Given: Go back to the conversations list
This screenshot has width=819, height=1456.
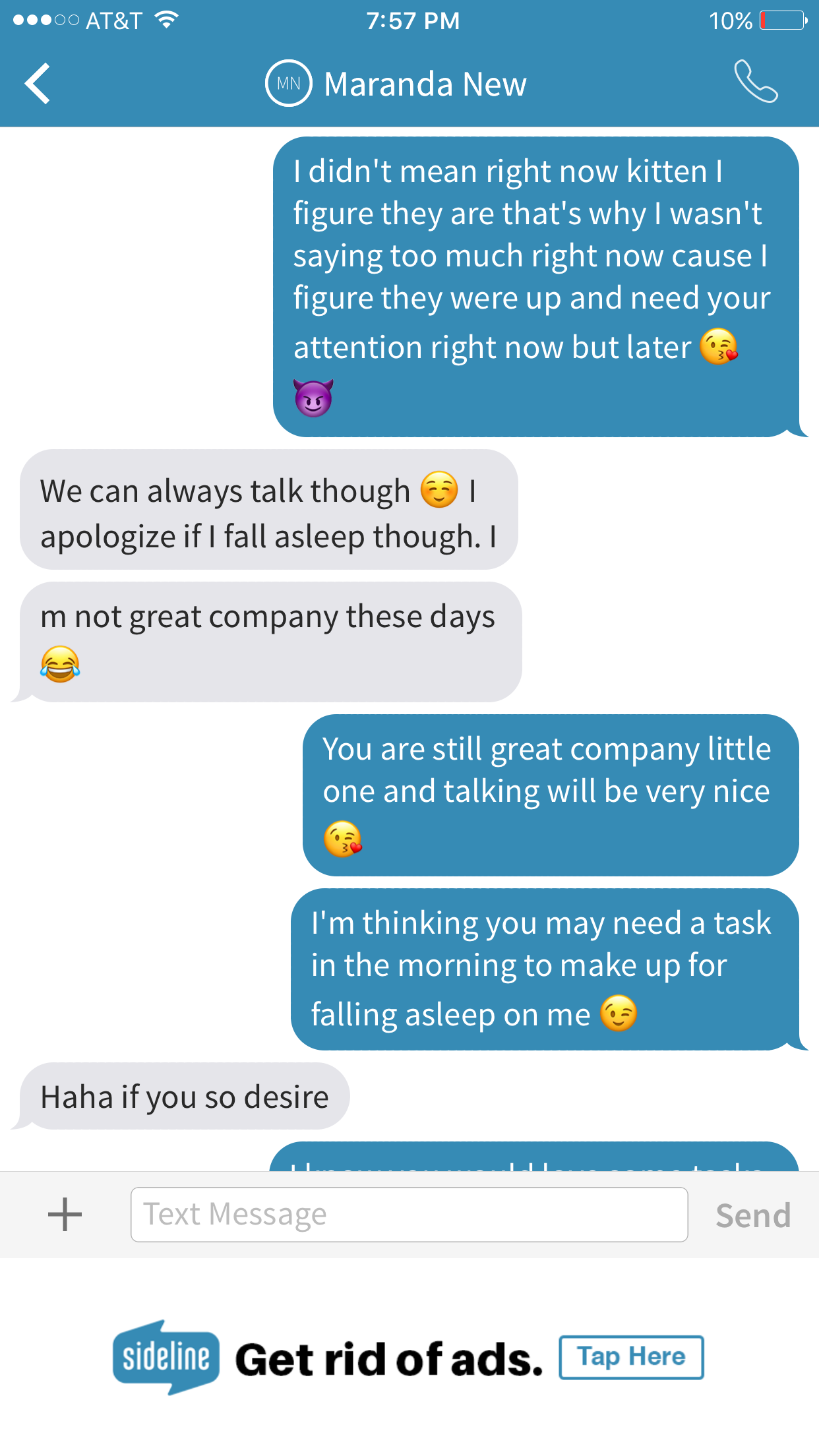Looking at the screenshot, I should [x=38, y=84].
